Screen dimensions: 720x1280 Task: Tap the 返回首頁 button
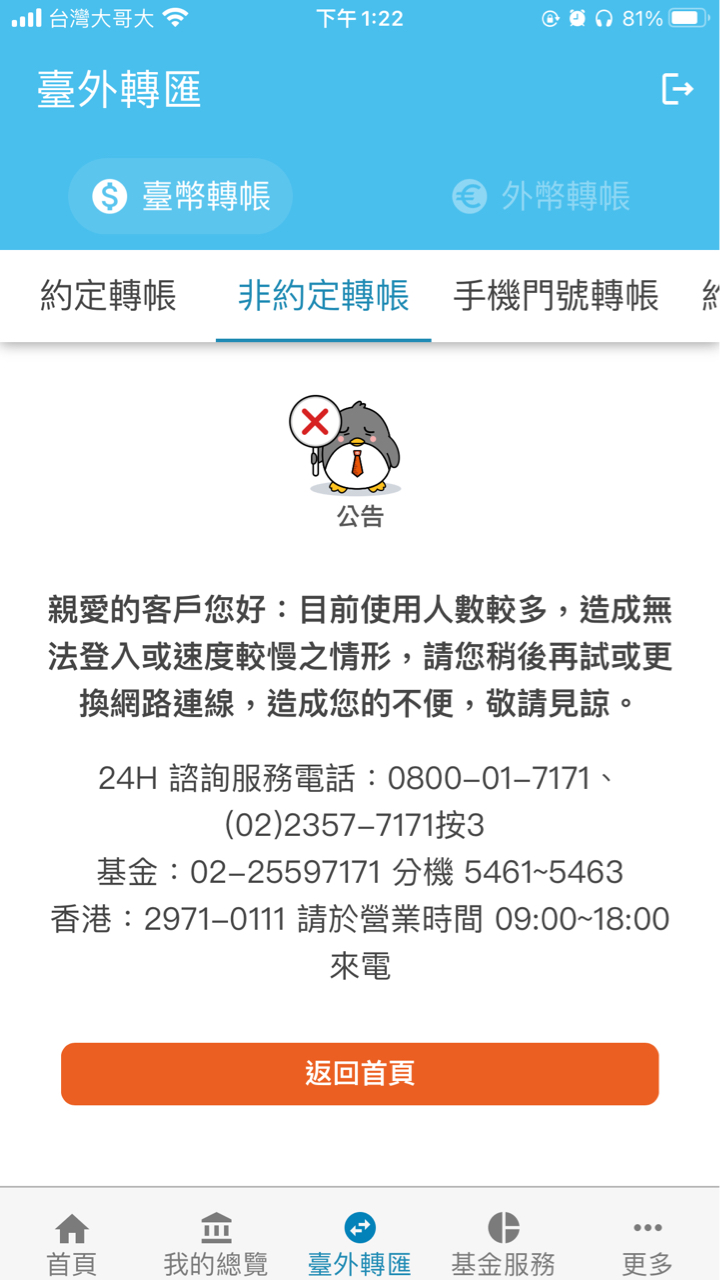(360, 1074)
